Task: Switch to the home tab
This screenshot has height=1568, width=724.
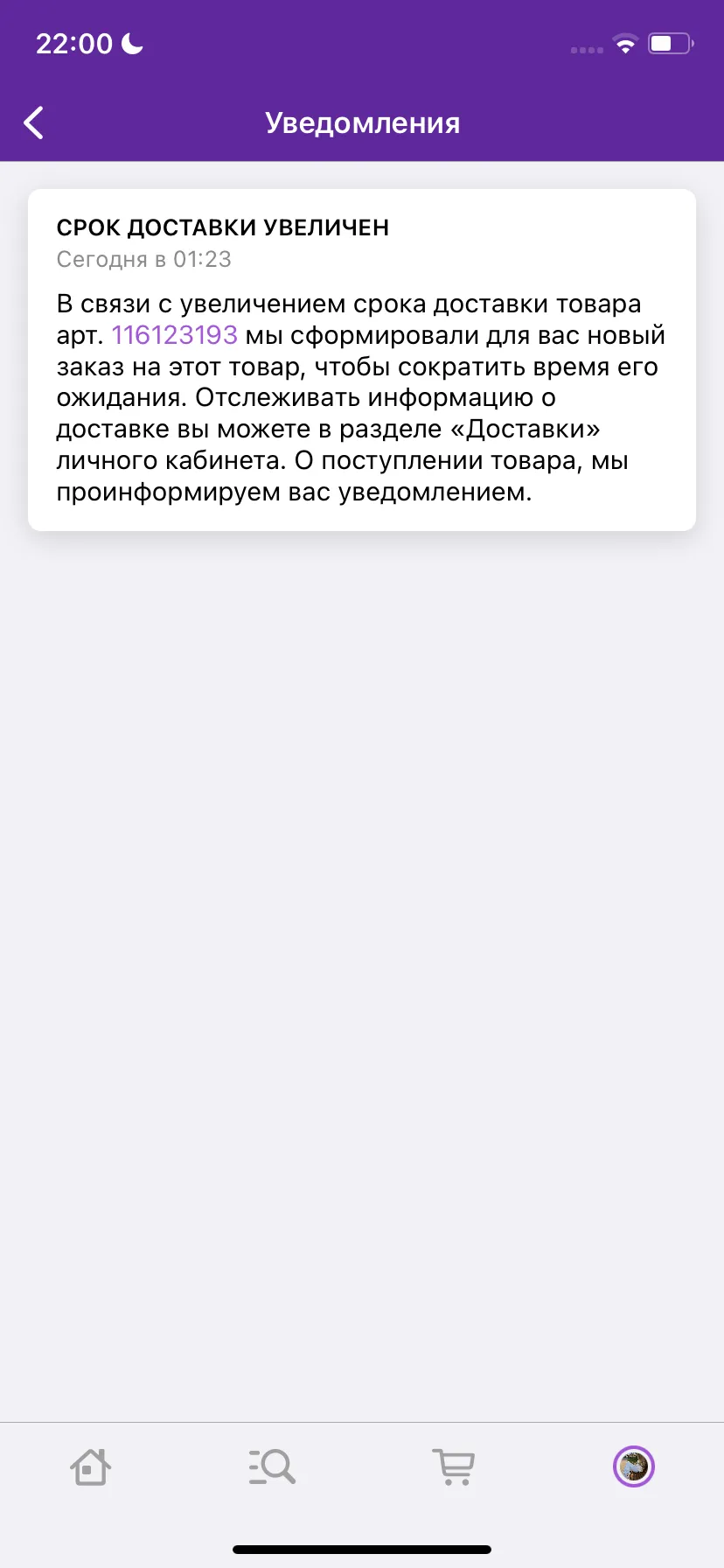Action: click(91, 1466)
